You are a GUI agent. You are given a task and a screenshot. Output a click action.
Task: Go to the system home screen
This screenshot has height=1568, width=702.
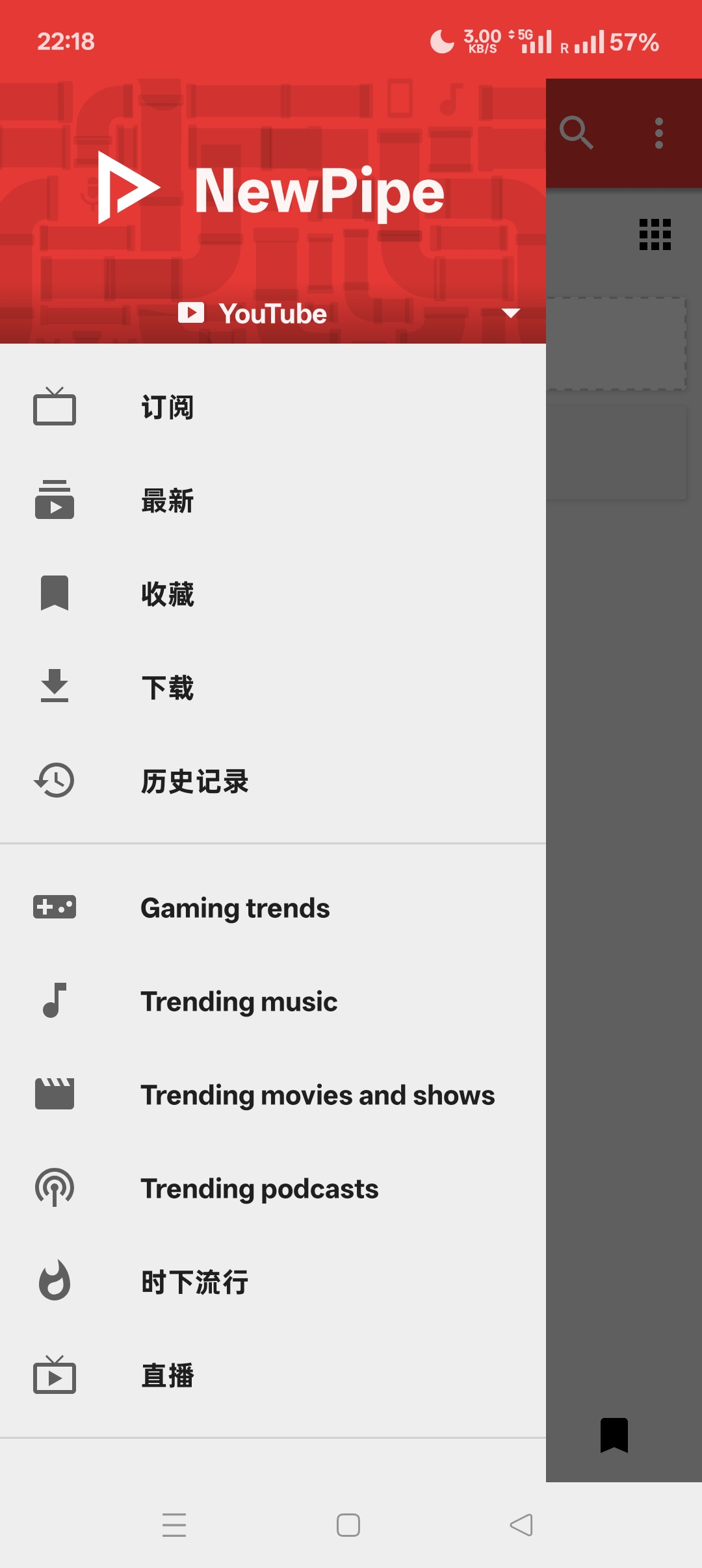tap(348, 1524)
